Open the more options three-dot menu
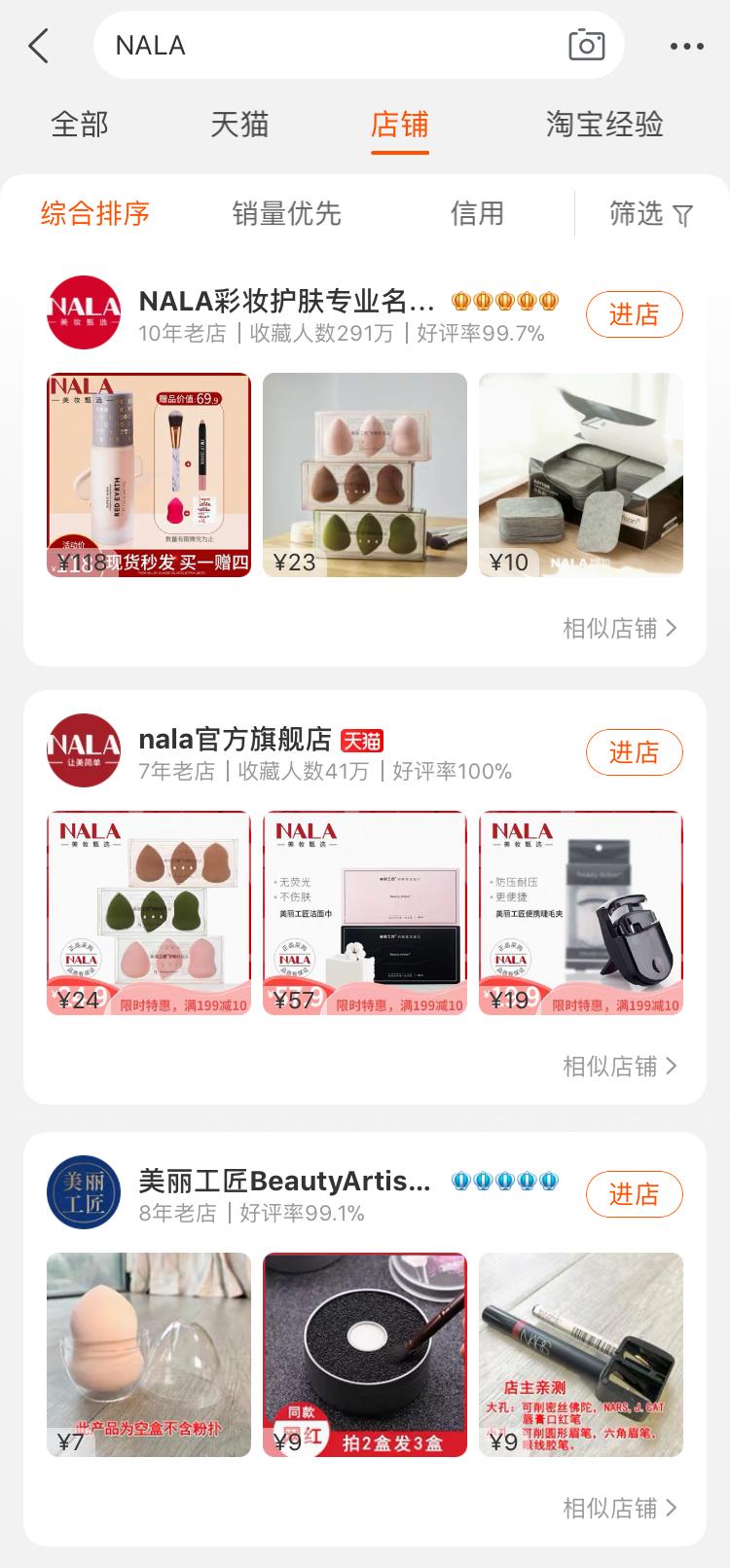The width and height of the screenshot is (730, 1568). click(x=689, y=46)
